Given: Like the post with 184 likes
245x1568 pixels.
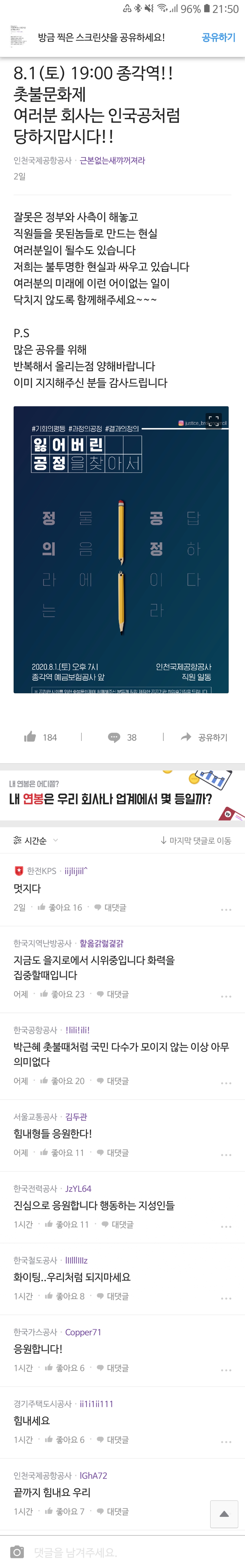Looking at the screenshot, I should point(40,737).
